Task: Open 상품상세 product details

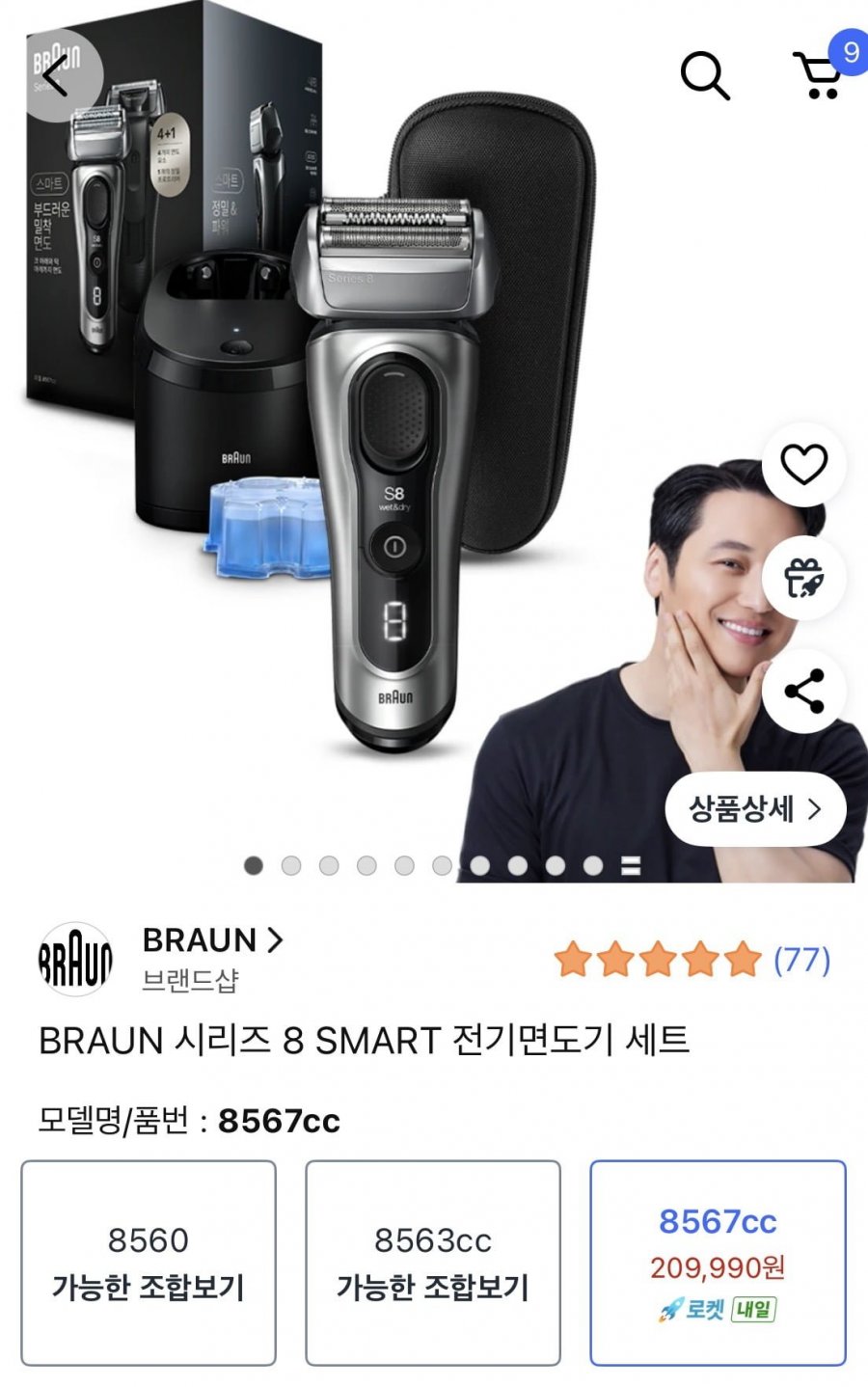Action: pyautogui.click(x=754, y=808)
